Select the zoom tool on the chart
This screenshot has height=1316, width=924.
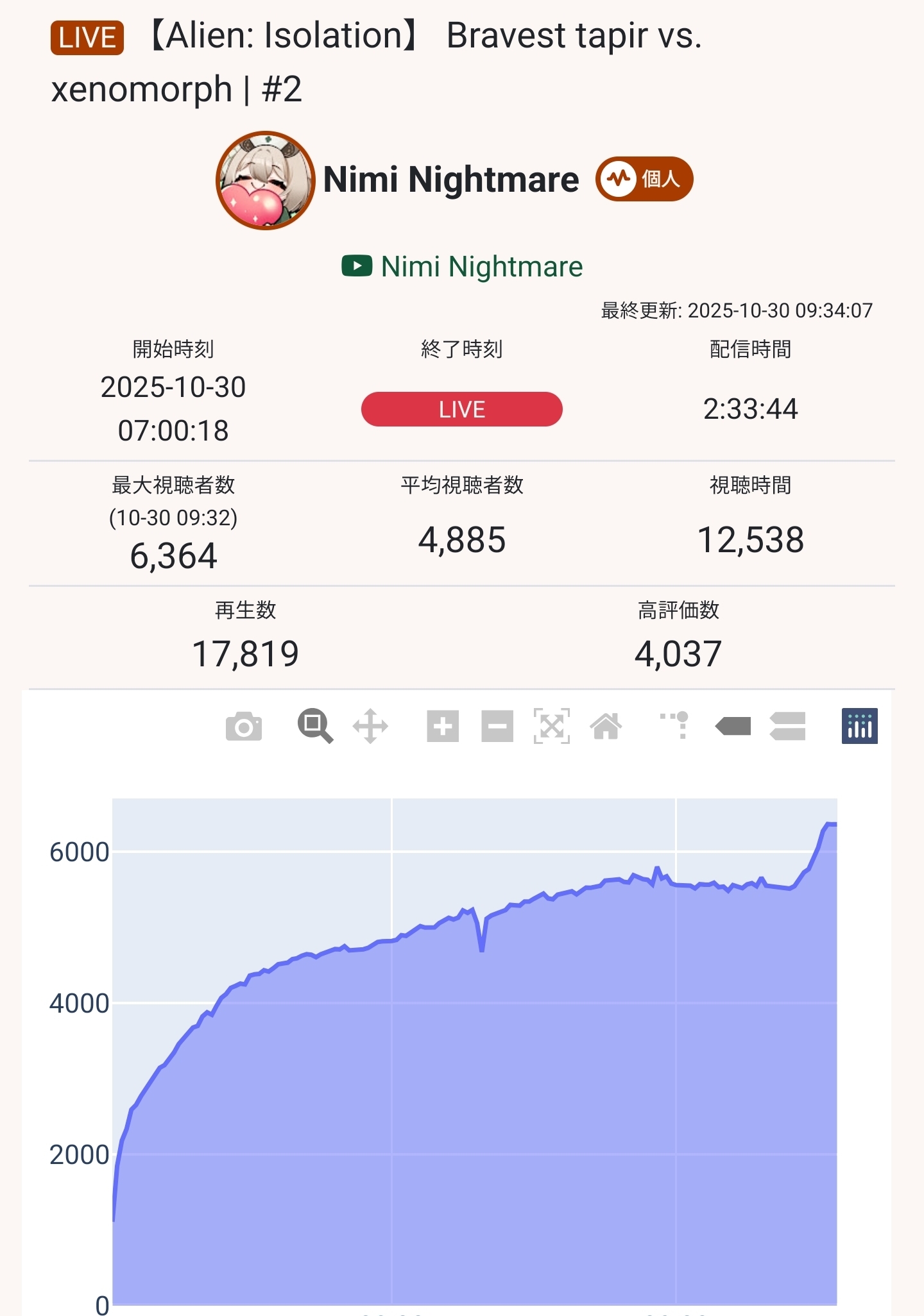(x=315, y=727)
